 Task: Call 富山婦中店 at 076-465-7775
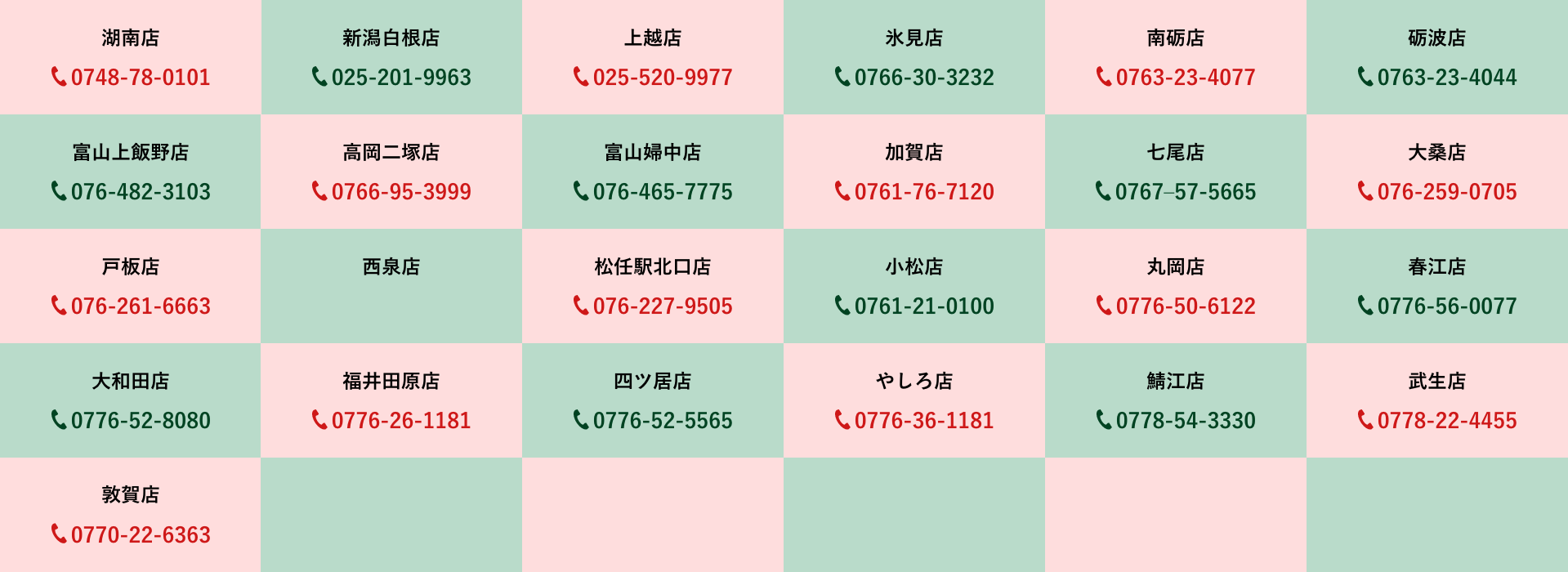click(x=653, y=192)
